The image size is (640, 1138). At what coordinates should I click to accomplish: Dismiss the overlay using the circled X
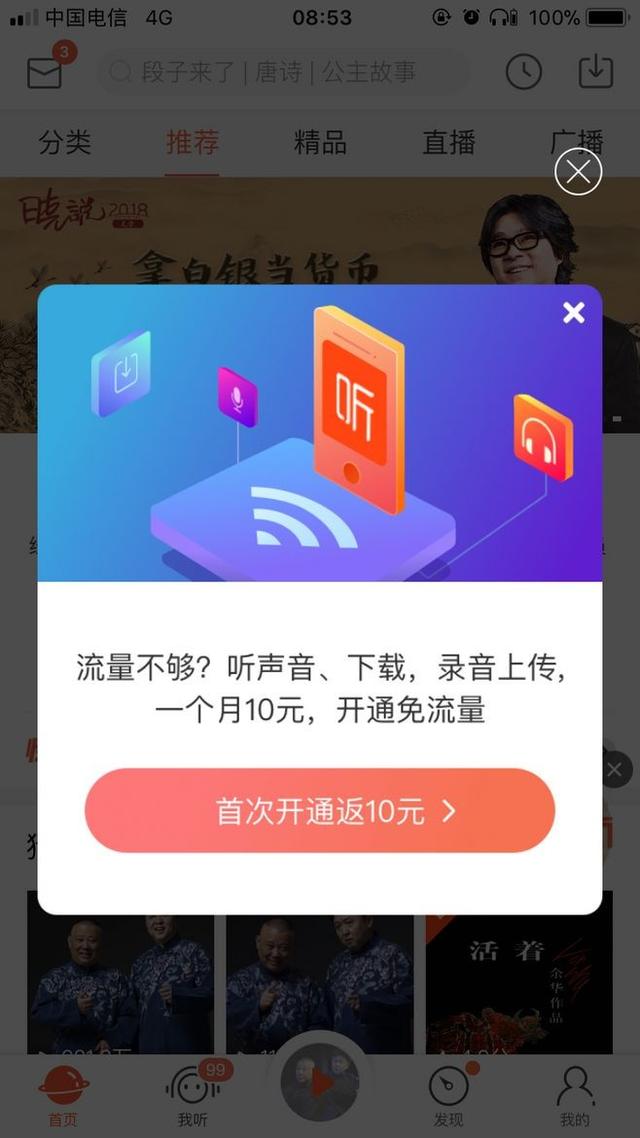578,172
